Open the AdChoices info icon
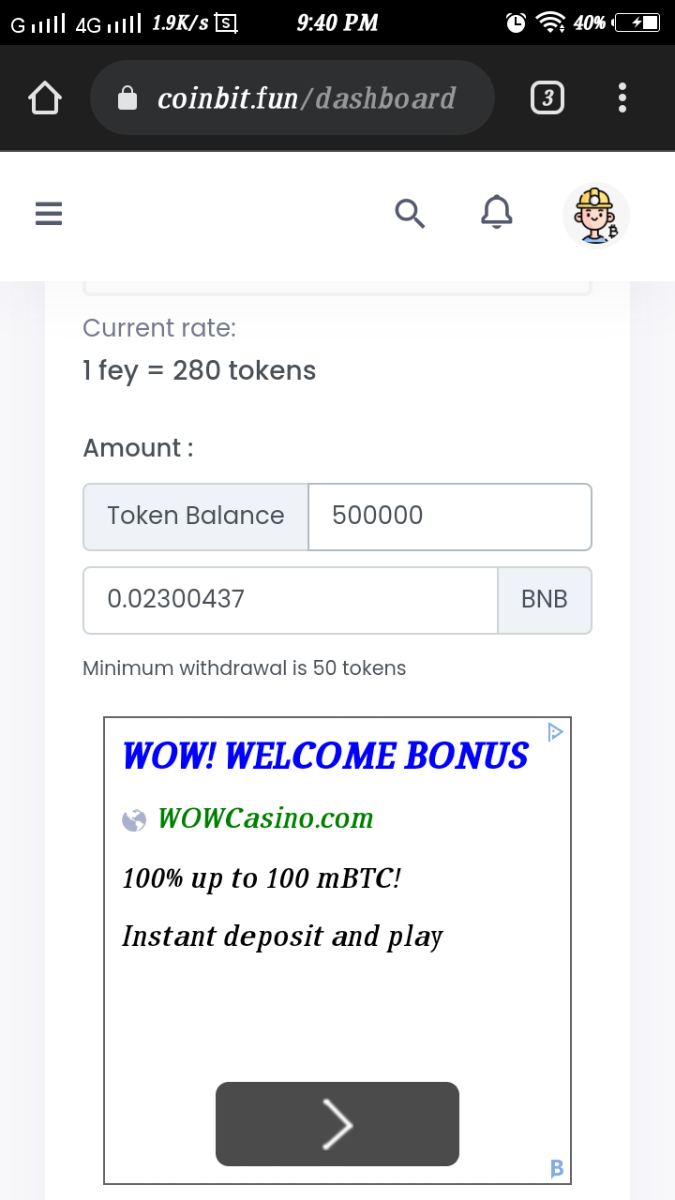 556,733
